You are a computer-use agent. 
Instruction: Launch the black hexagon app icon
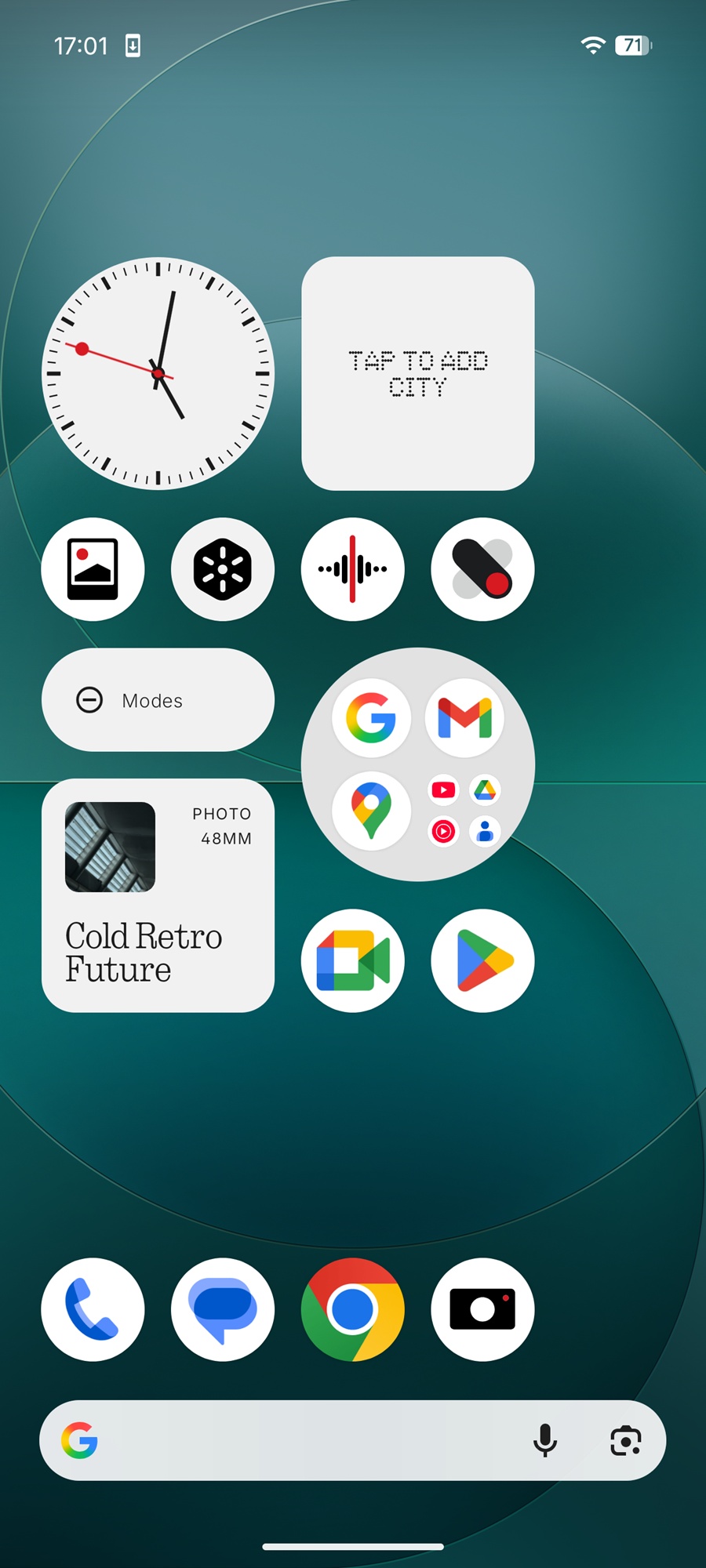pos(223,569)
